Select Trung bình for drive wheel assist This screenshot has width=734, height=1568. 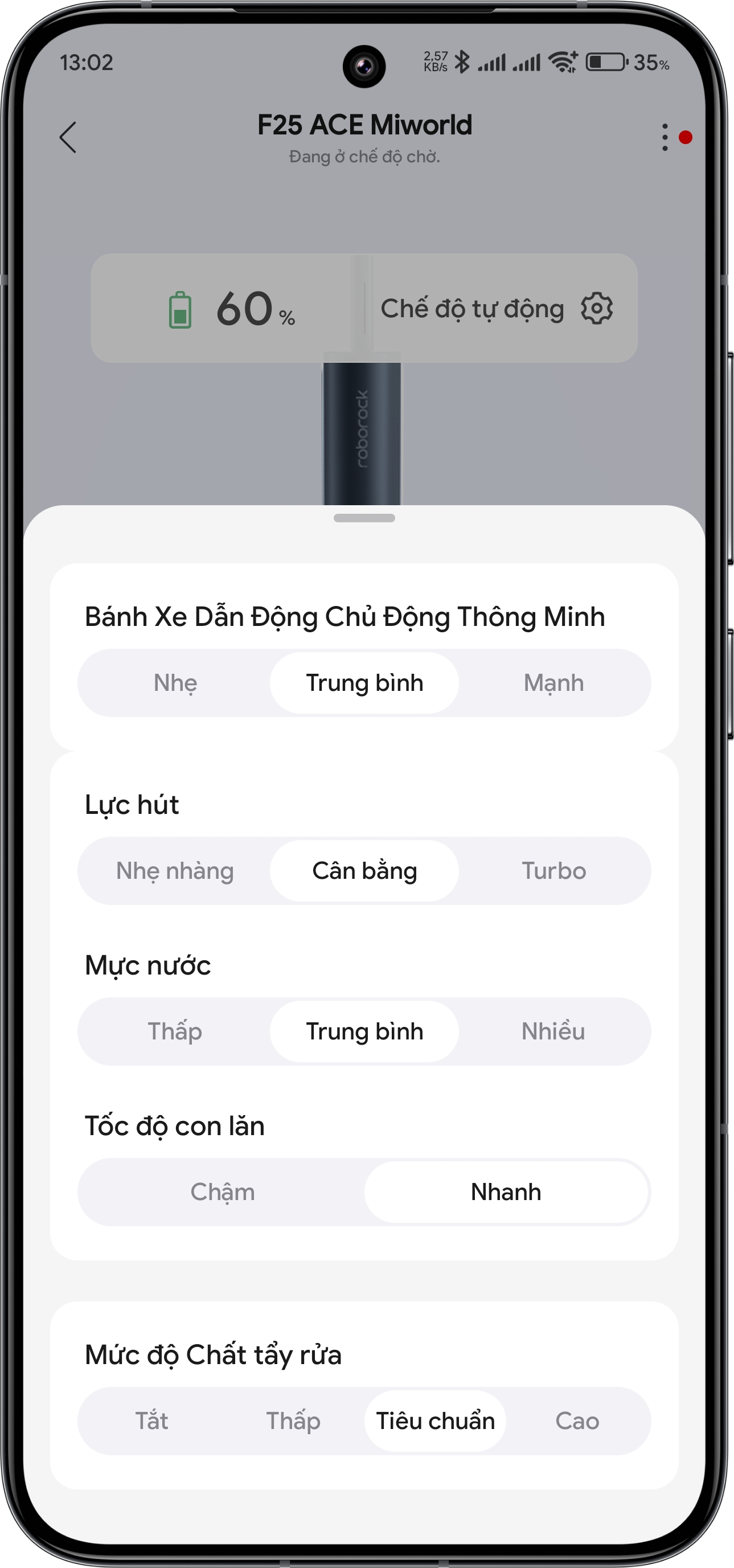coord(364,683)
